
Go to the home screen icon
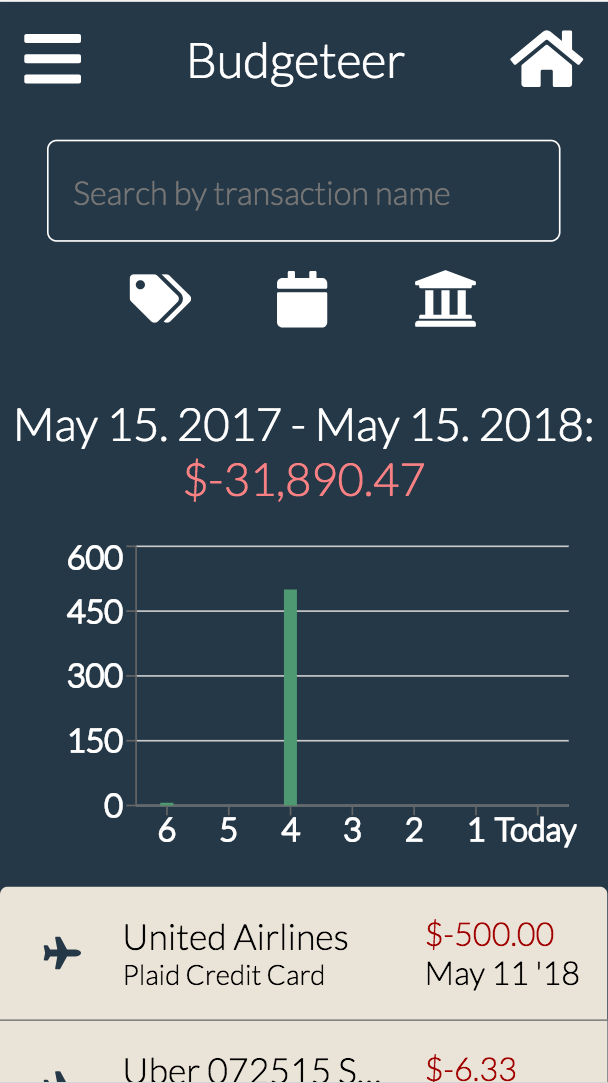(x=546, y=60)
